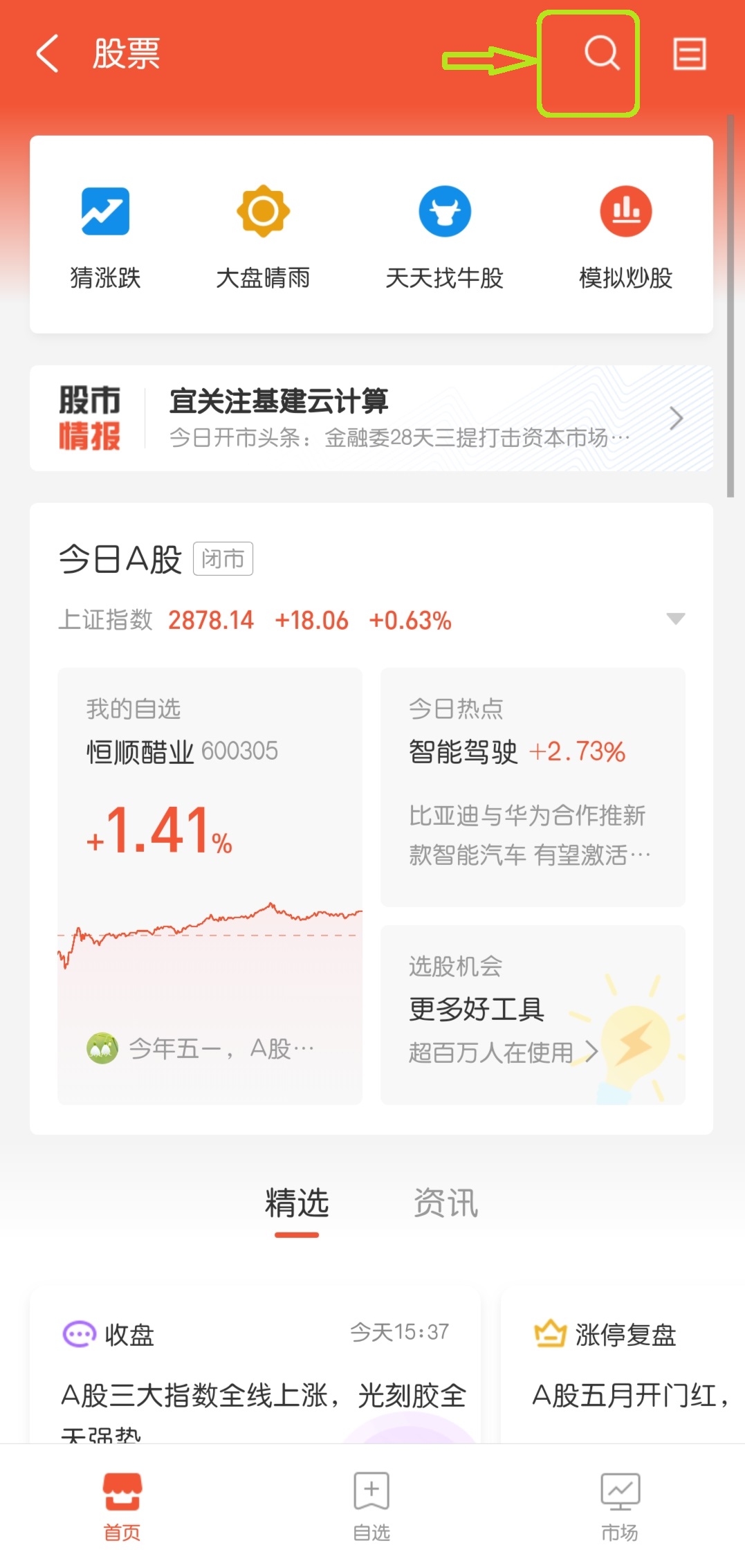Open 大盘晴雨 market weather tool
745x1568 pixels.
264,212
